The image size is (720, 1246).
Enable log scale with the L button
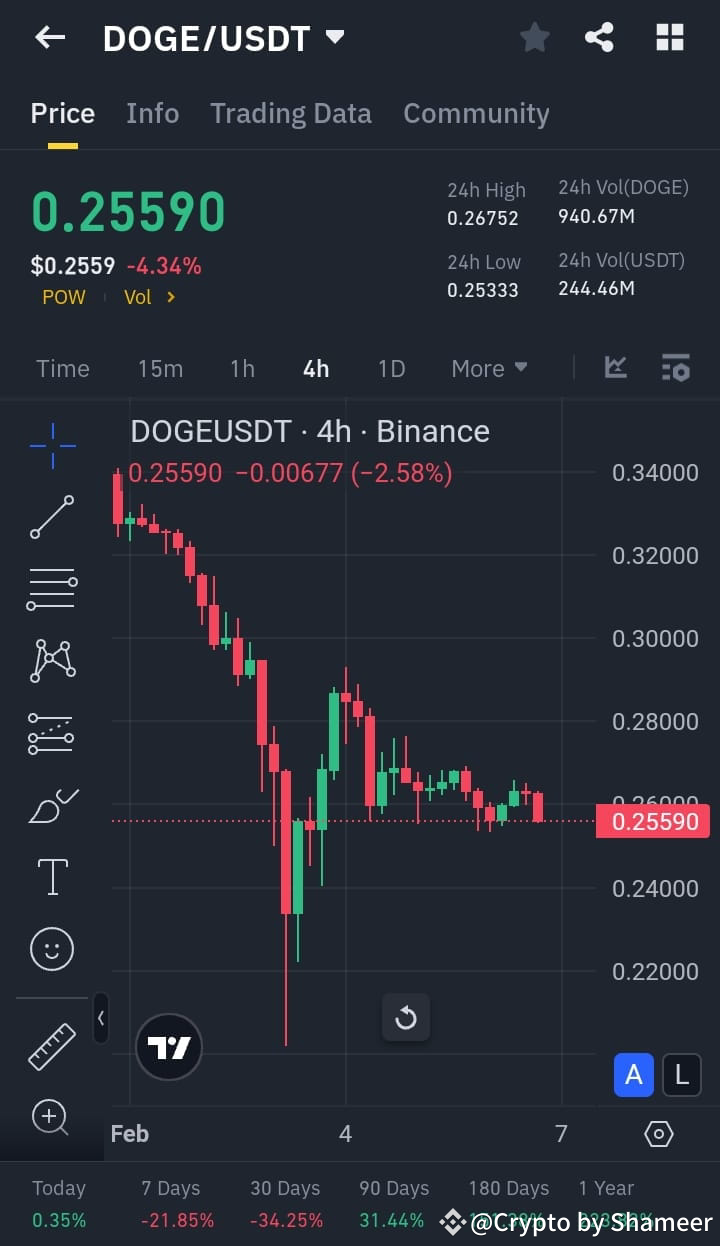pos(681,1074)
